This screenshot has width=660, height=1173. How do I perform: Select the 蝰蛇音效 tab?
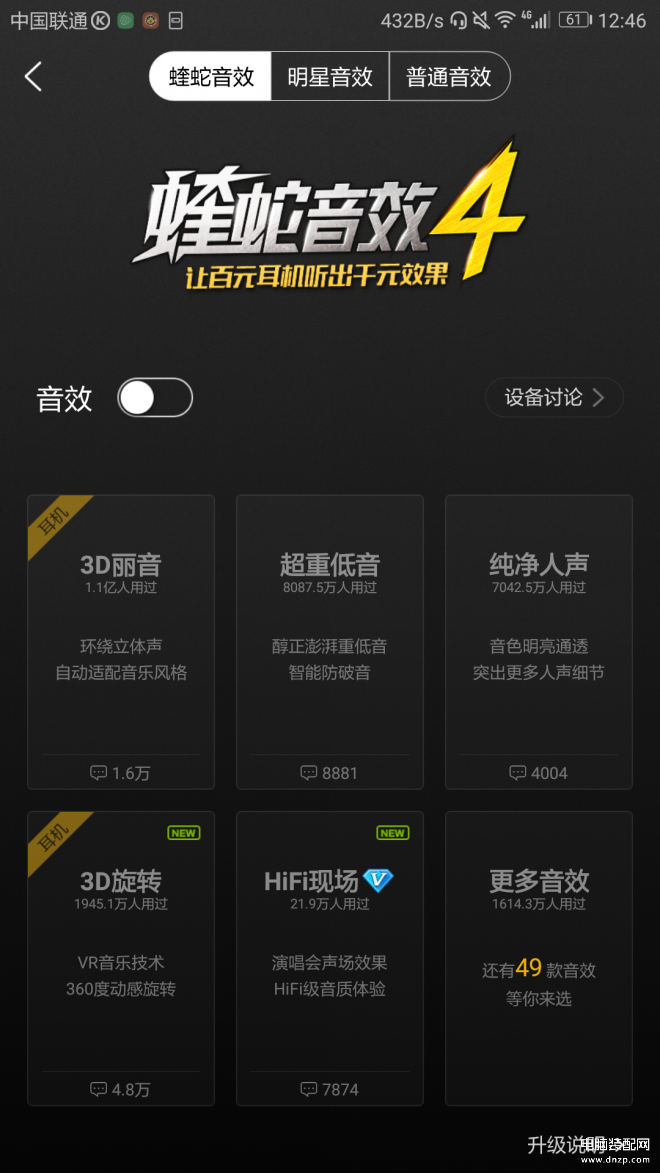click(211, 77)
